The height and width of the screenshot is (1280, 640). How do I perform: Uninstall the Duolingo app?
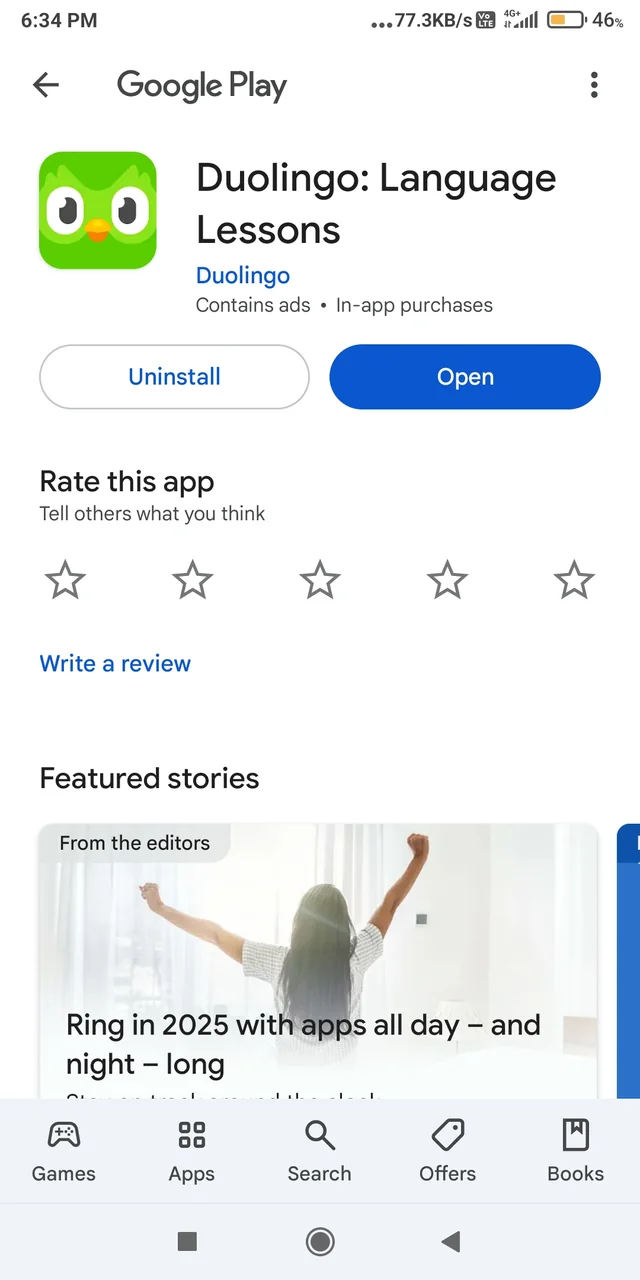[174, 377]
